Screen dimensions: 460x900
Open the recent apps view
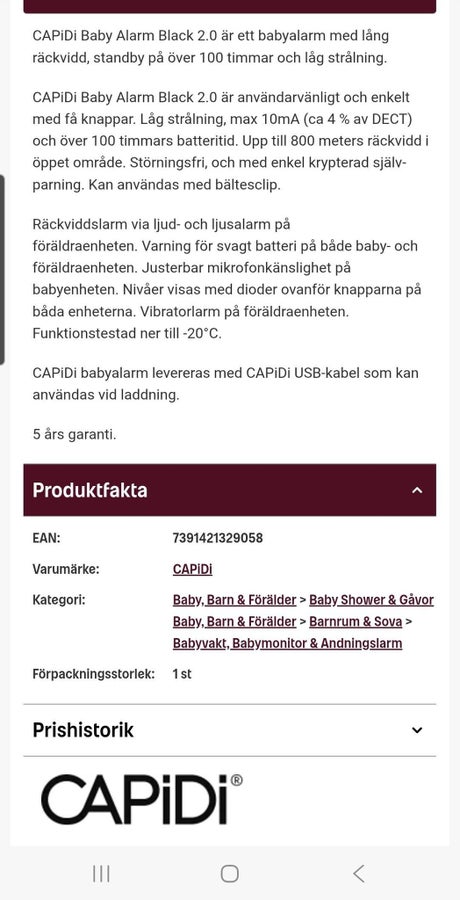101,874
